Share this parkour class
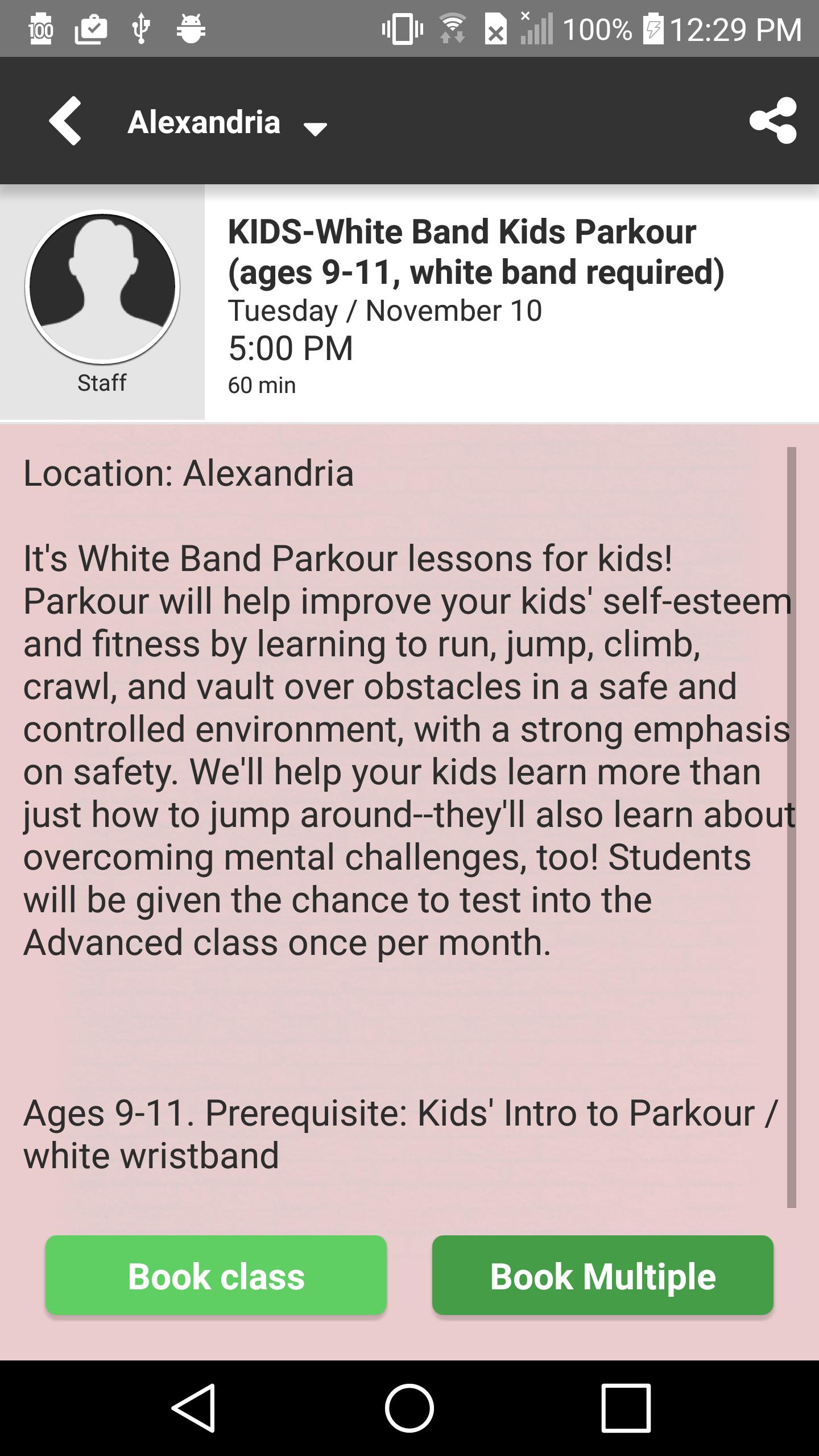The image size is (819, 1456). 772,121
